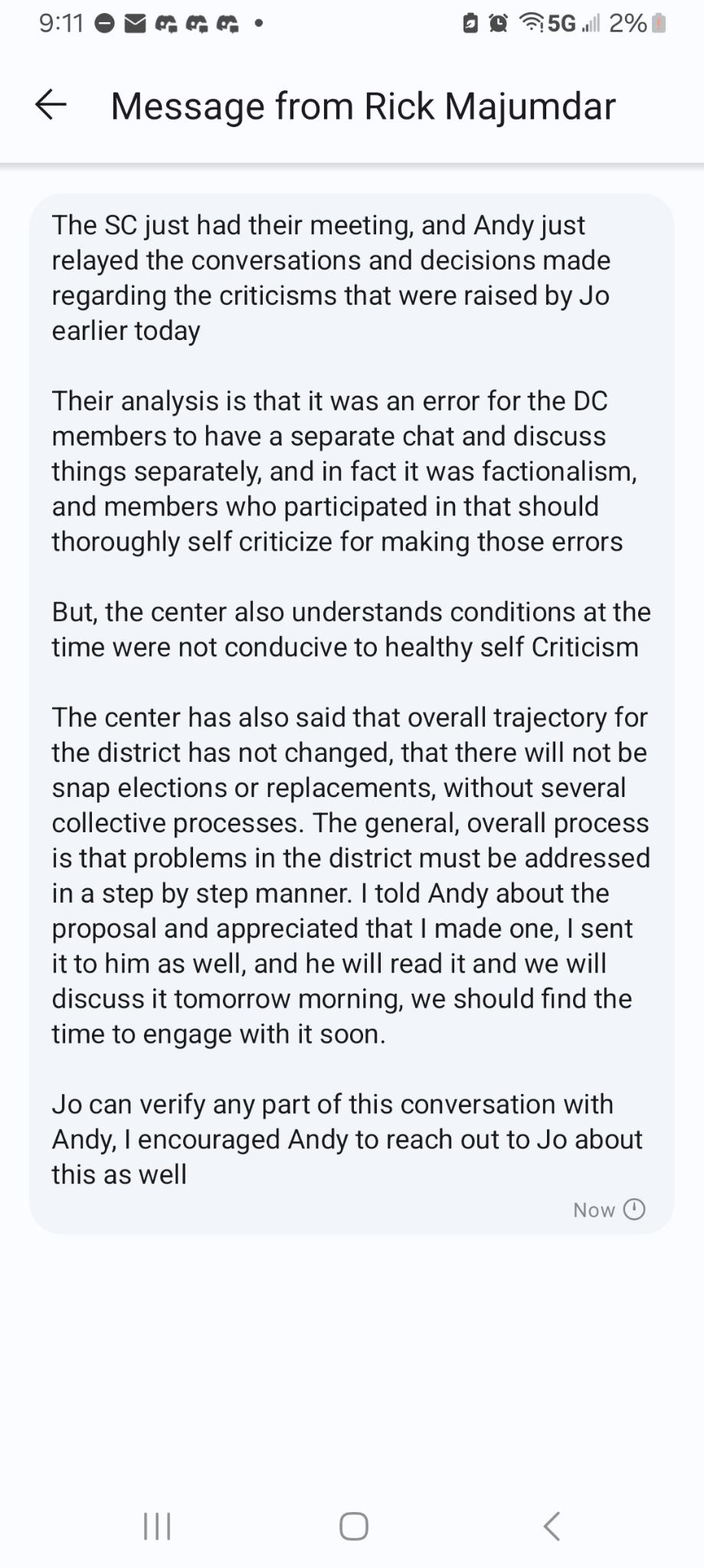Go back from Rick Majumdar's message
The height and width of the screenshot is (1568, 704).
pyautogui.click(x=51, y=105)
